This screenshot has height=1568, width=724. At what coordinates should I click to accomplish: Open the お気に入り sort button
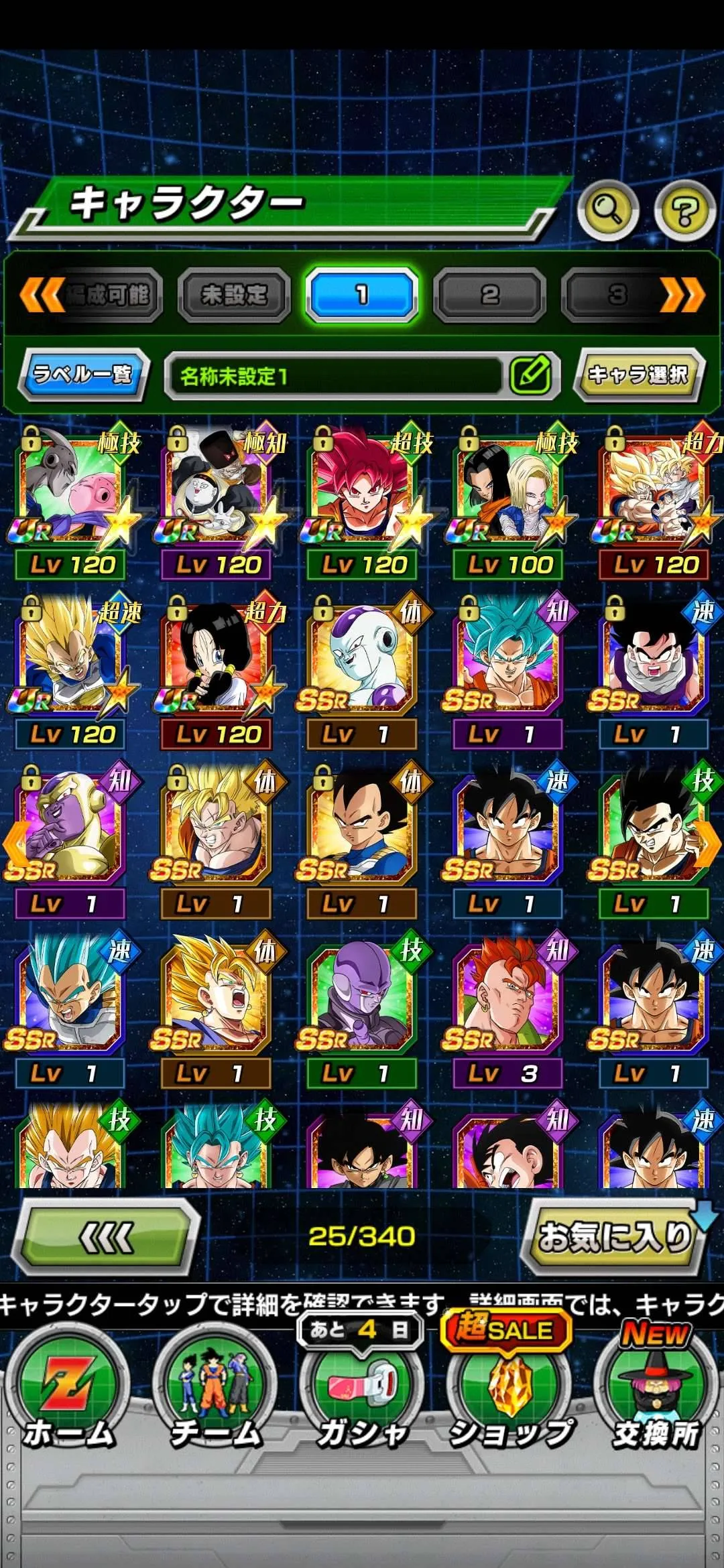613,1237
